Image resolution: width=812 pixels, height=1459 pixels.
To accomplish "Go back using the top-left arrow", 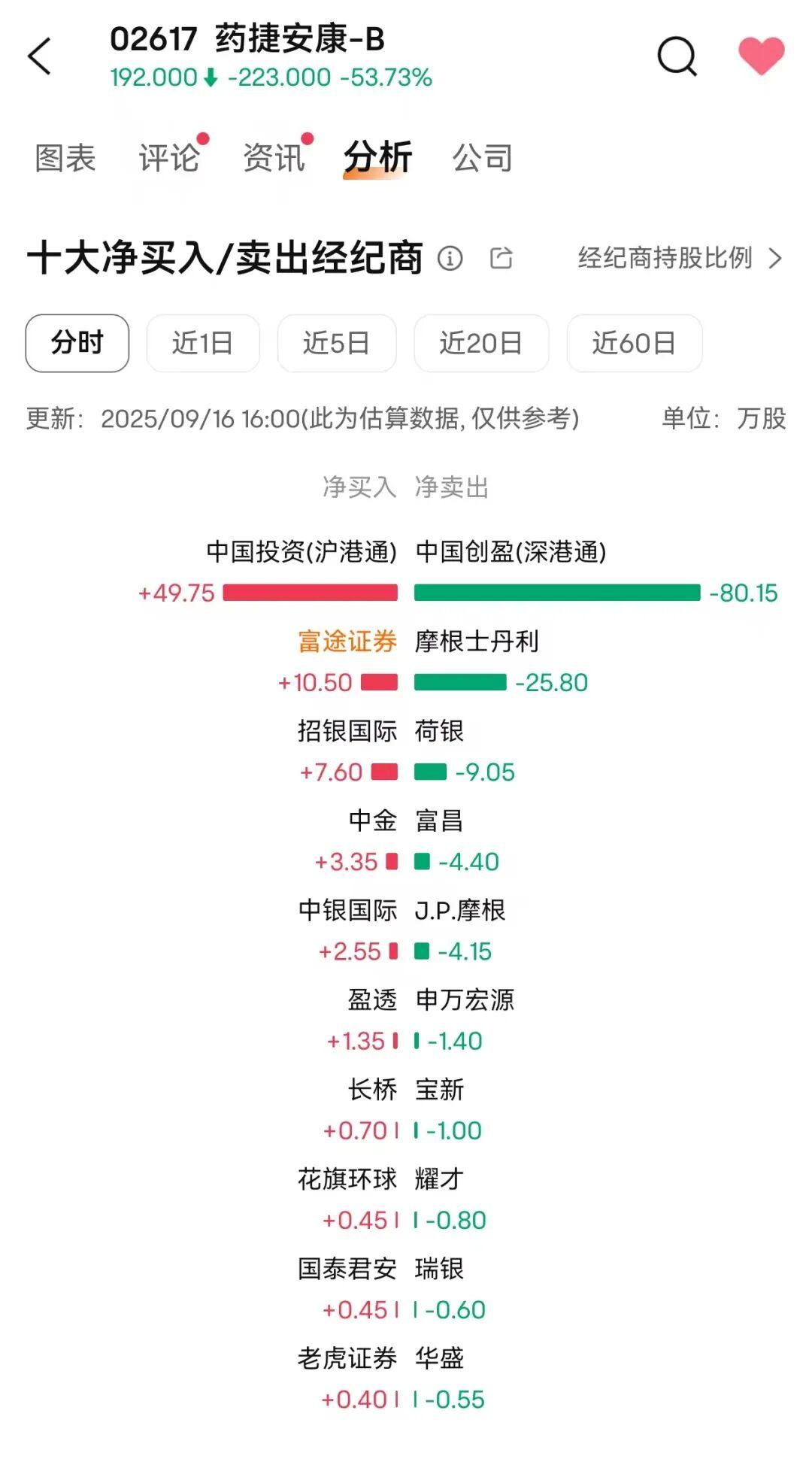I will (40, 56).
